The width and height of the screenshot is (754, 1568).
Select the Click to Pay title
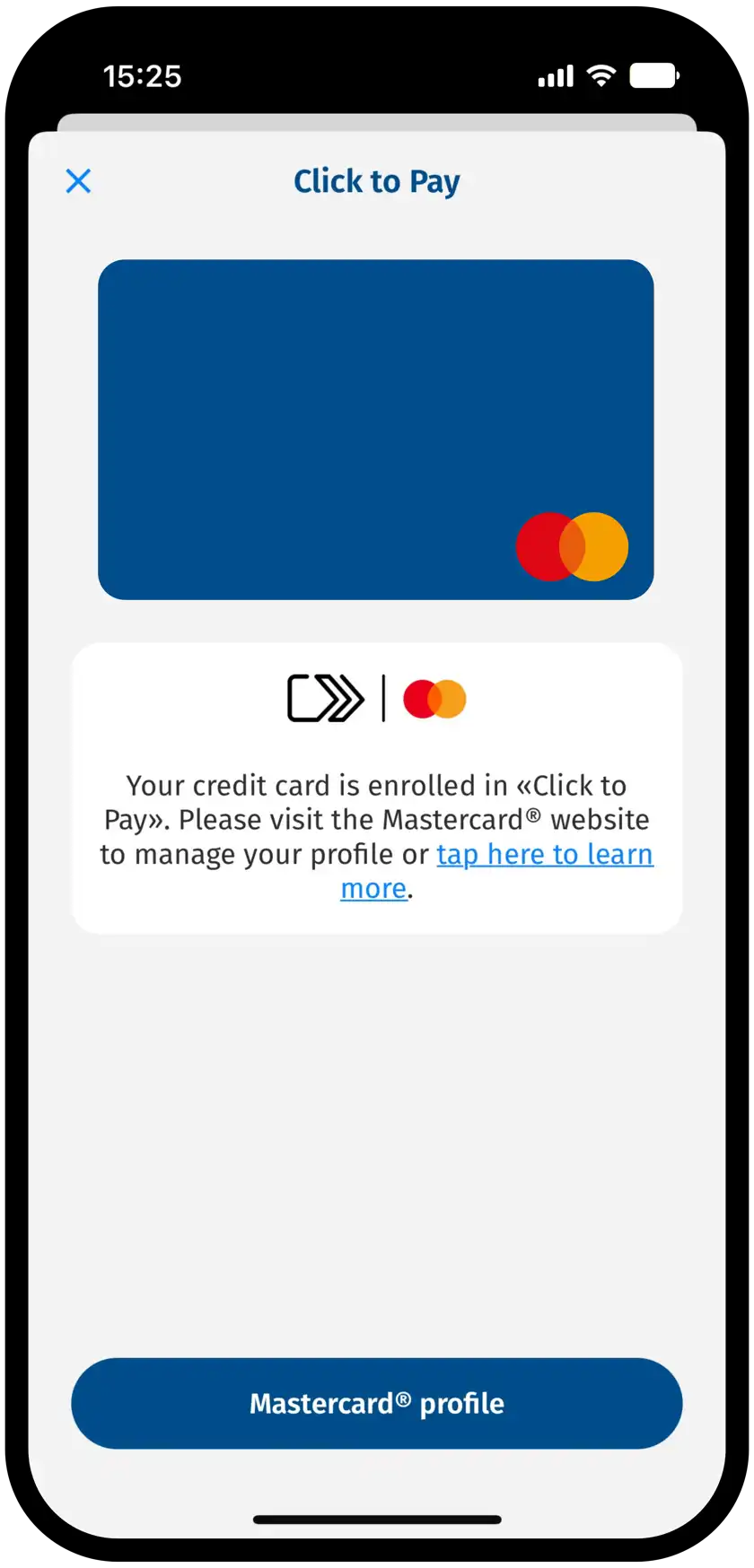coord(376,181)
